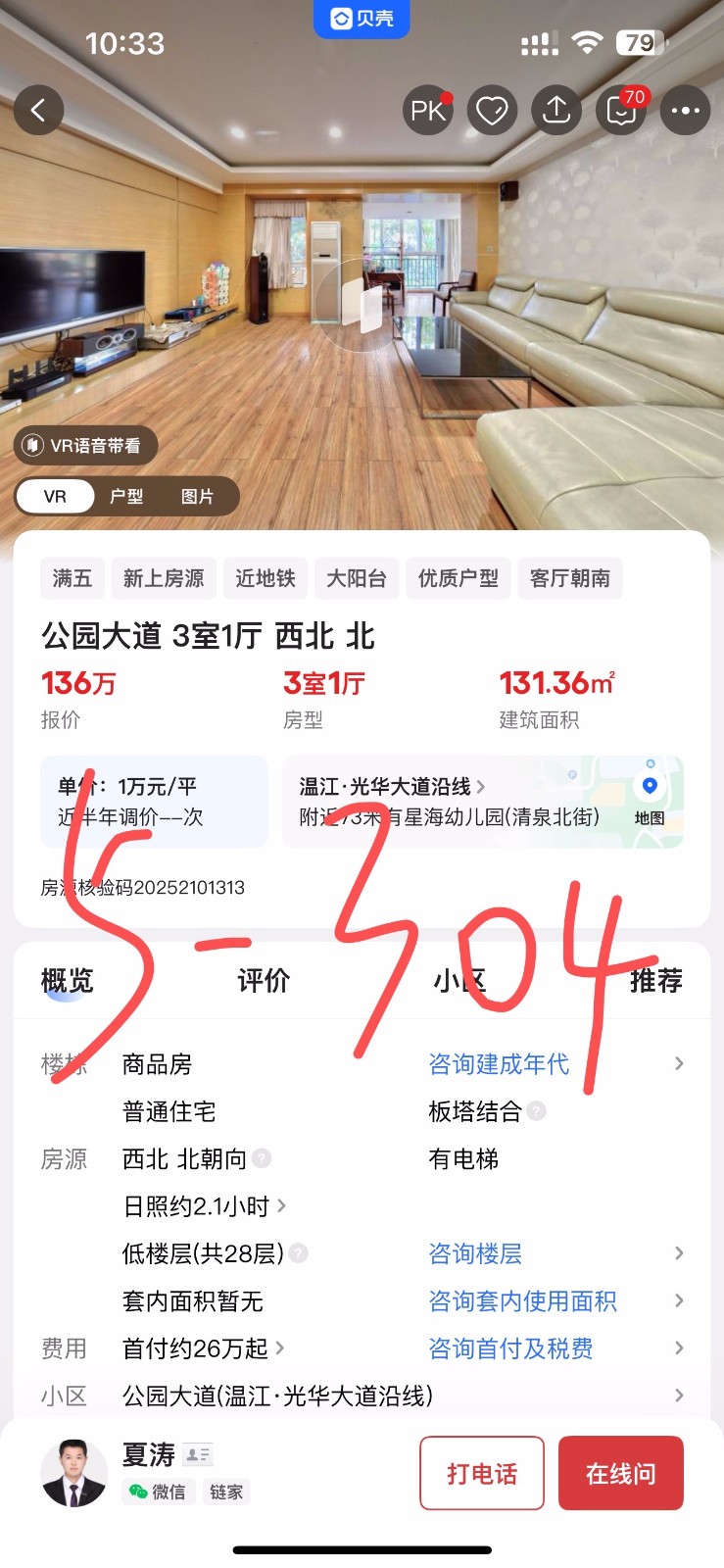Screen dimensions: 724x1568
Task: Switch to the 图片 media tab
Action: [x=197, y=497]
